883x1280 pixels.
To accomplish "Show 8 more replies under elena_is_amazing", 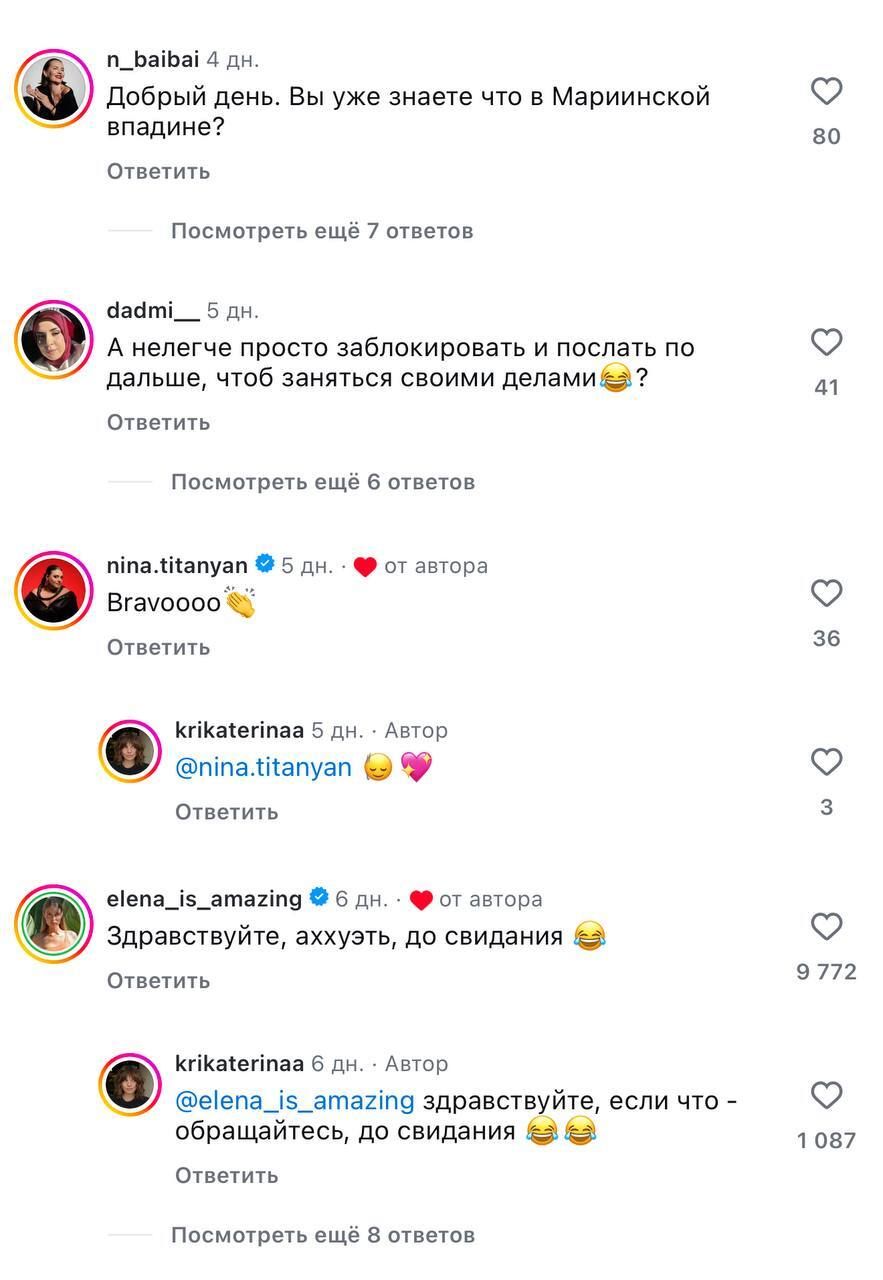I will click(x=322, y=1235).
